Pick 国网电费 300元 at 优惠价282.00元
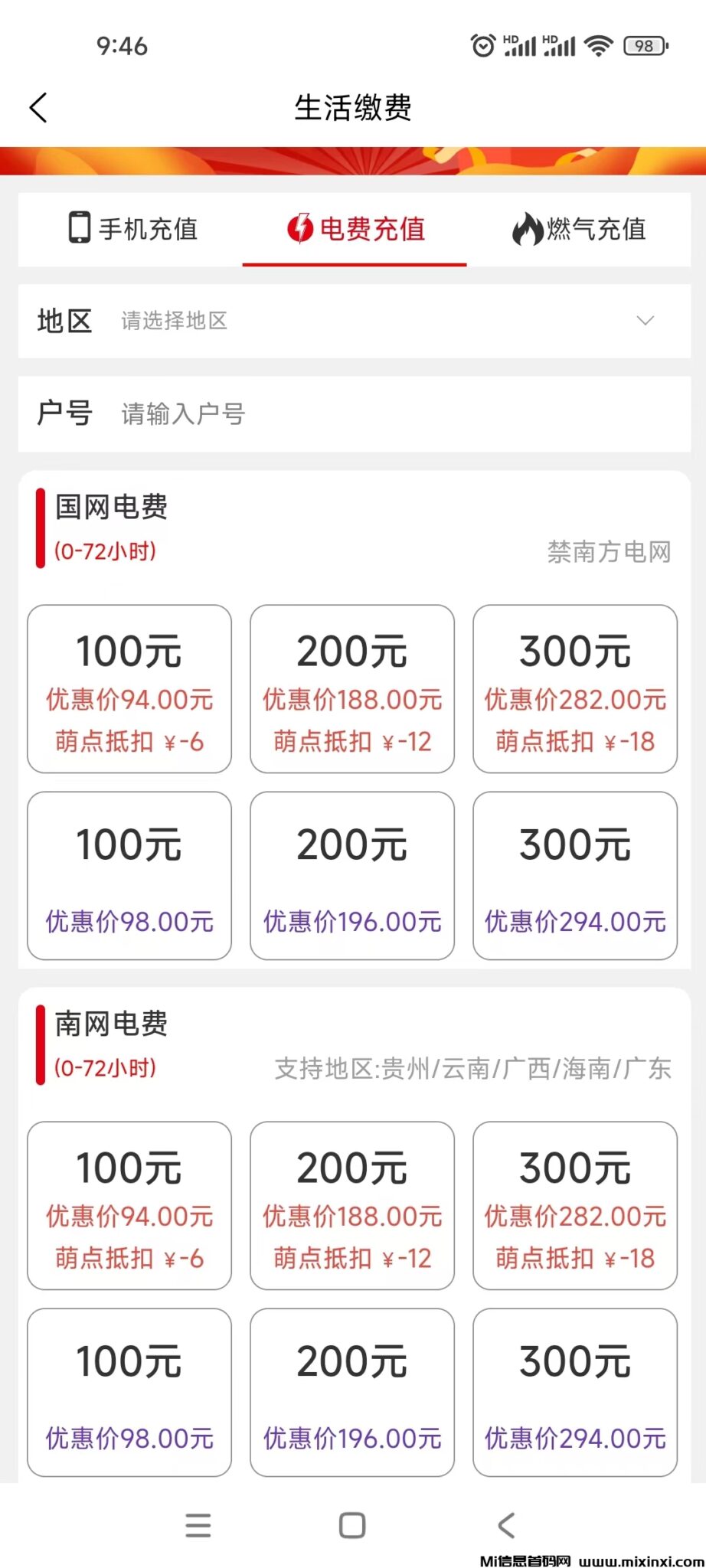This screenshot has width=706, height=1568. click(575, 689)
